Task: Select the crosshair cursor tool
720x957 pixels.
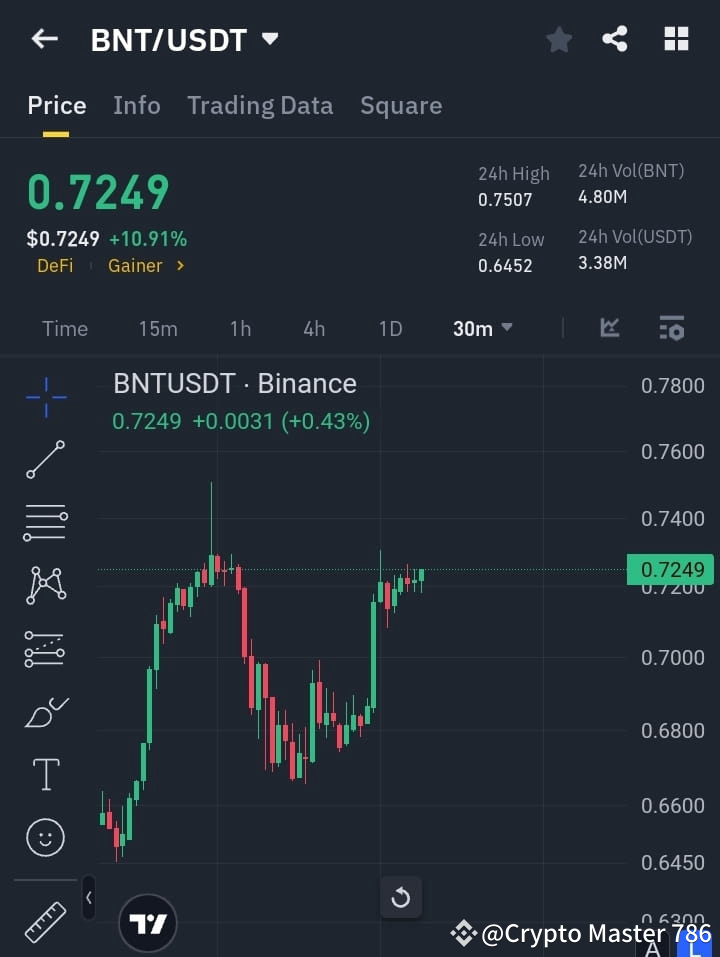Action: tap(45, 398)
